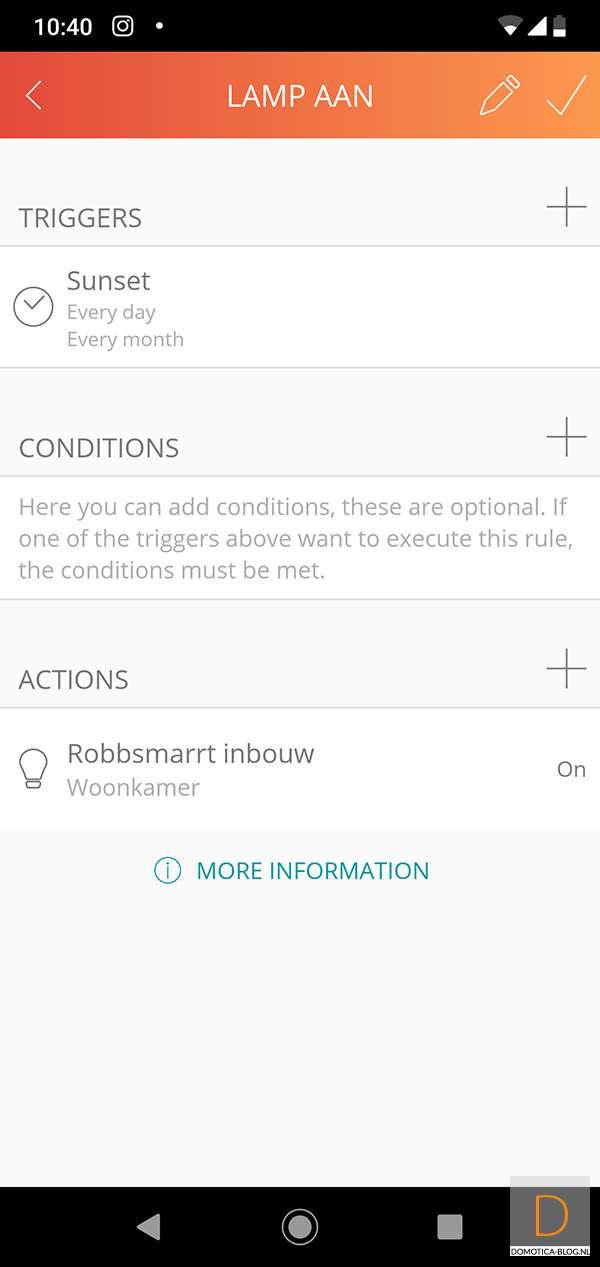Go back from the LAMP AAN rule
The image size is (600, 1267).
point(34,96)
